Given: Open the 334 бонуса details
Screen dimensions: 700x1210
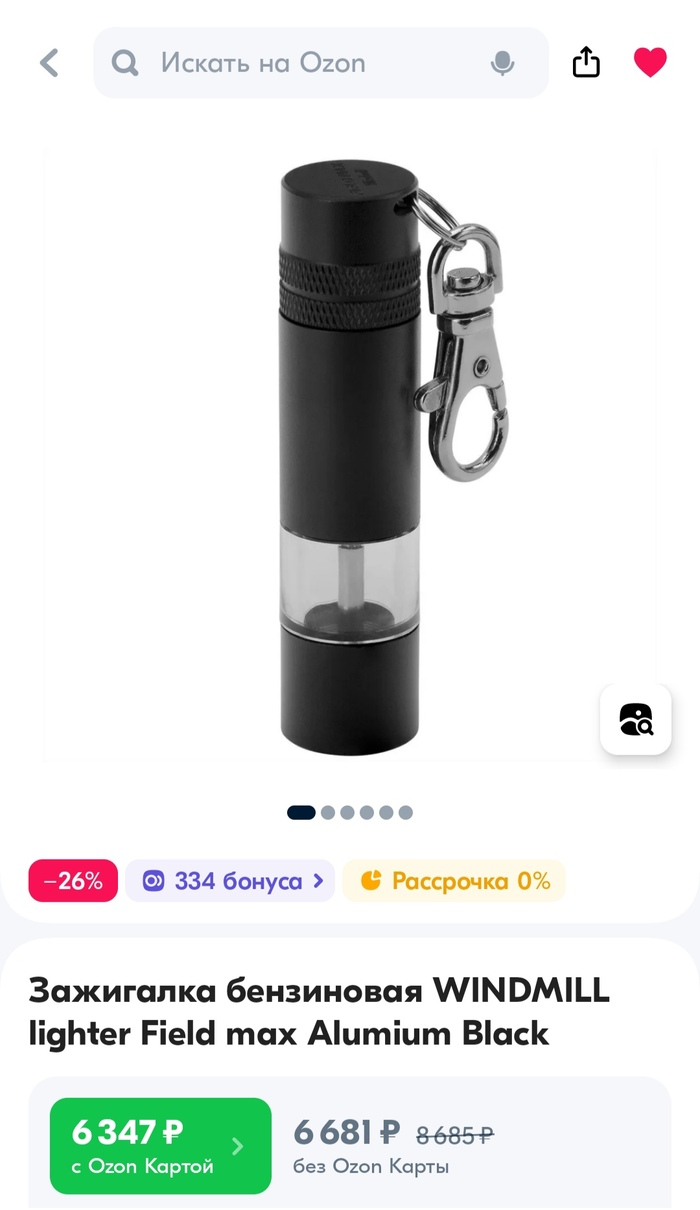Looking at the screenshot, I should [230, 881].
